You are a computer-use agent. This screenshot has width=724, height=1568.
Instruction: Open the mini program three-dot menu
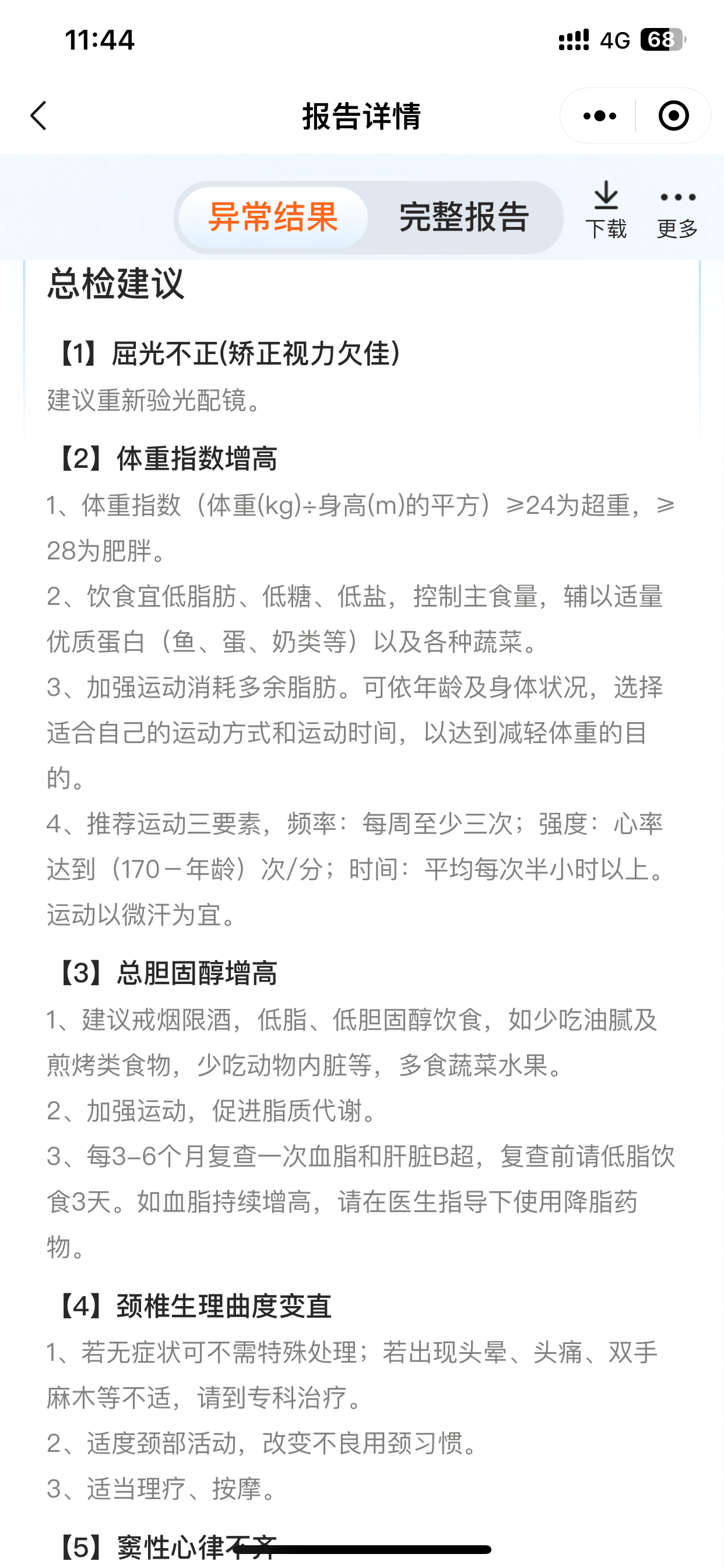pos(599,116)
